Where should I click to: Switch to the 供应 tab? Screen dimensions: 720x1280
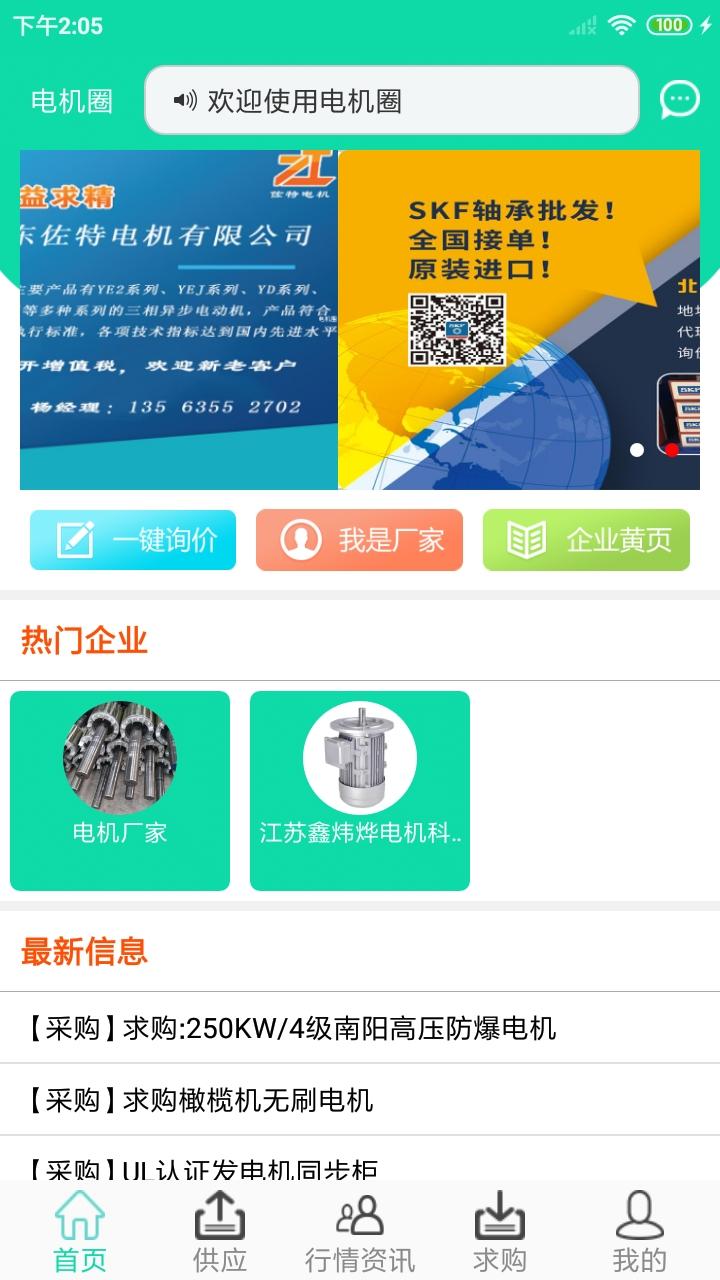(220, 1232)
